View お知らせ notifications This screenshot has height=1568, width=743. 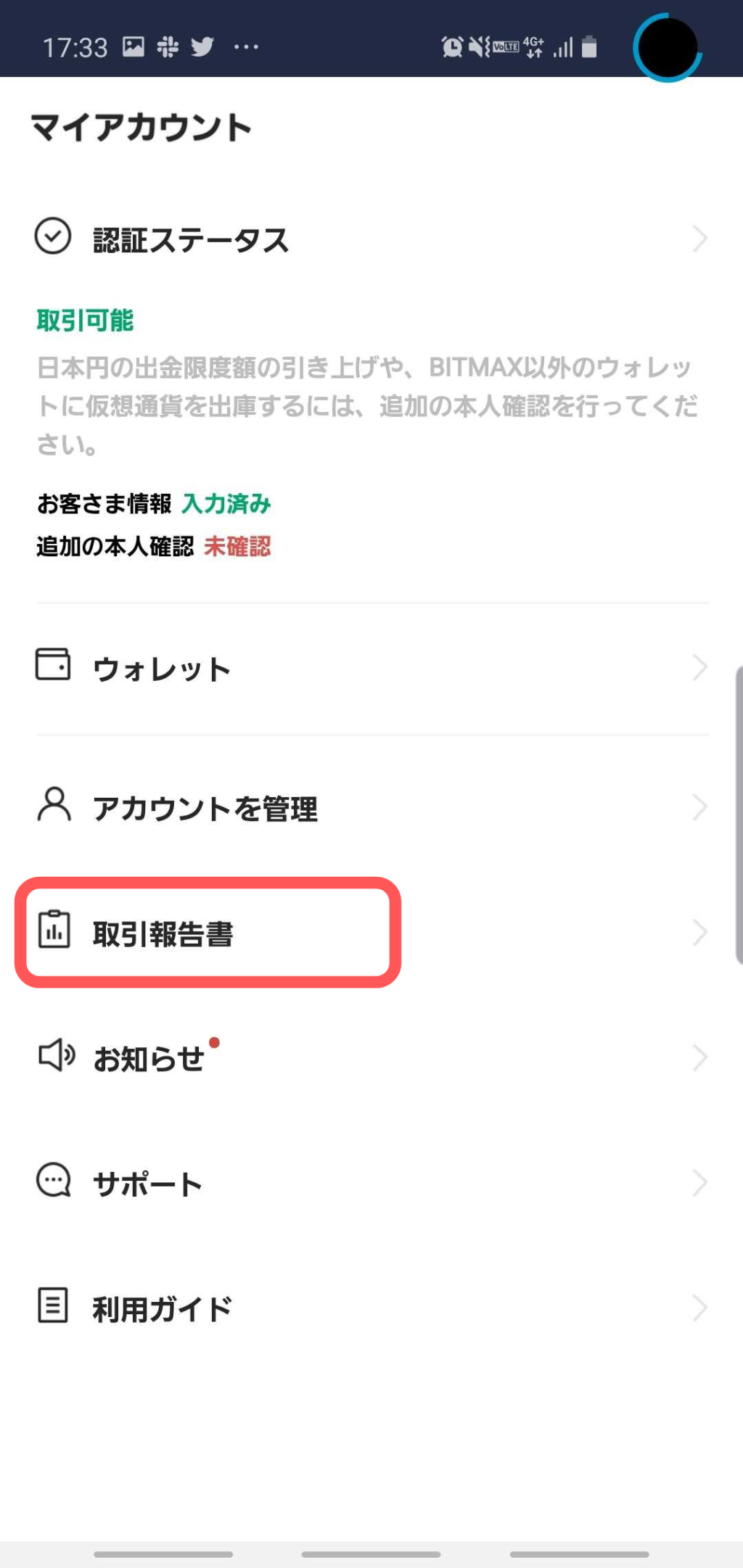pos(371,1058)
